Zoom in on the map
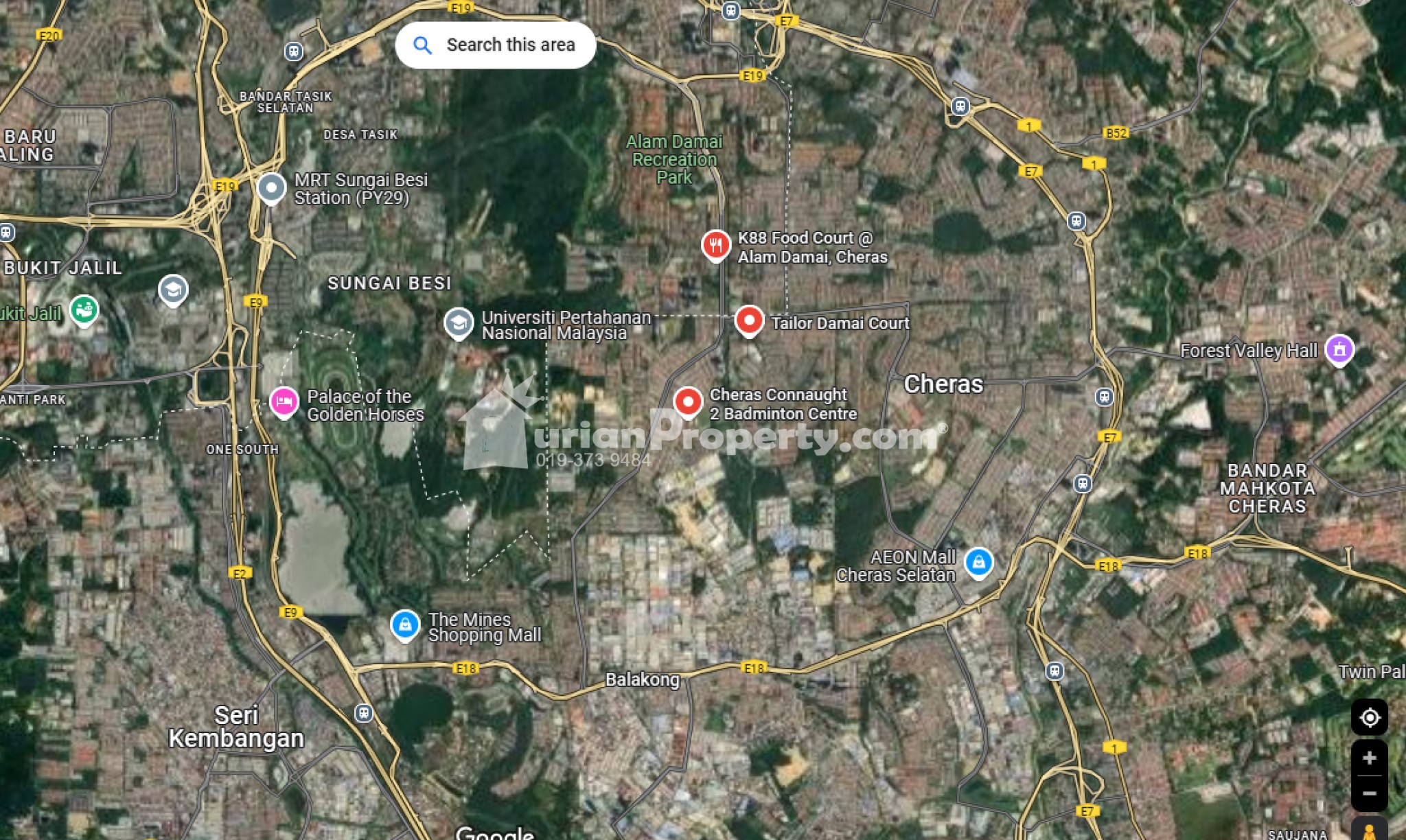Viewport: 1406px width, 840px height. tap(1369, 758)
